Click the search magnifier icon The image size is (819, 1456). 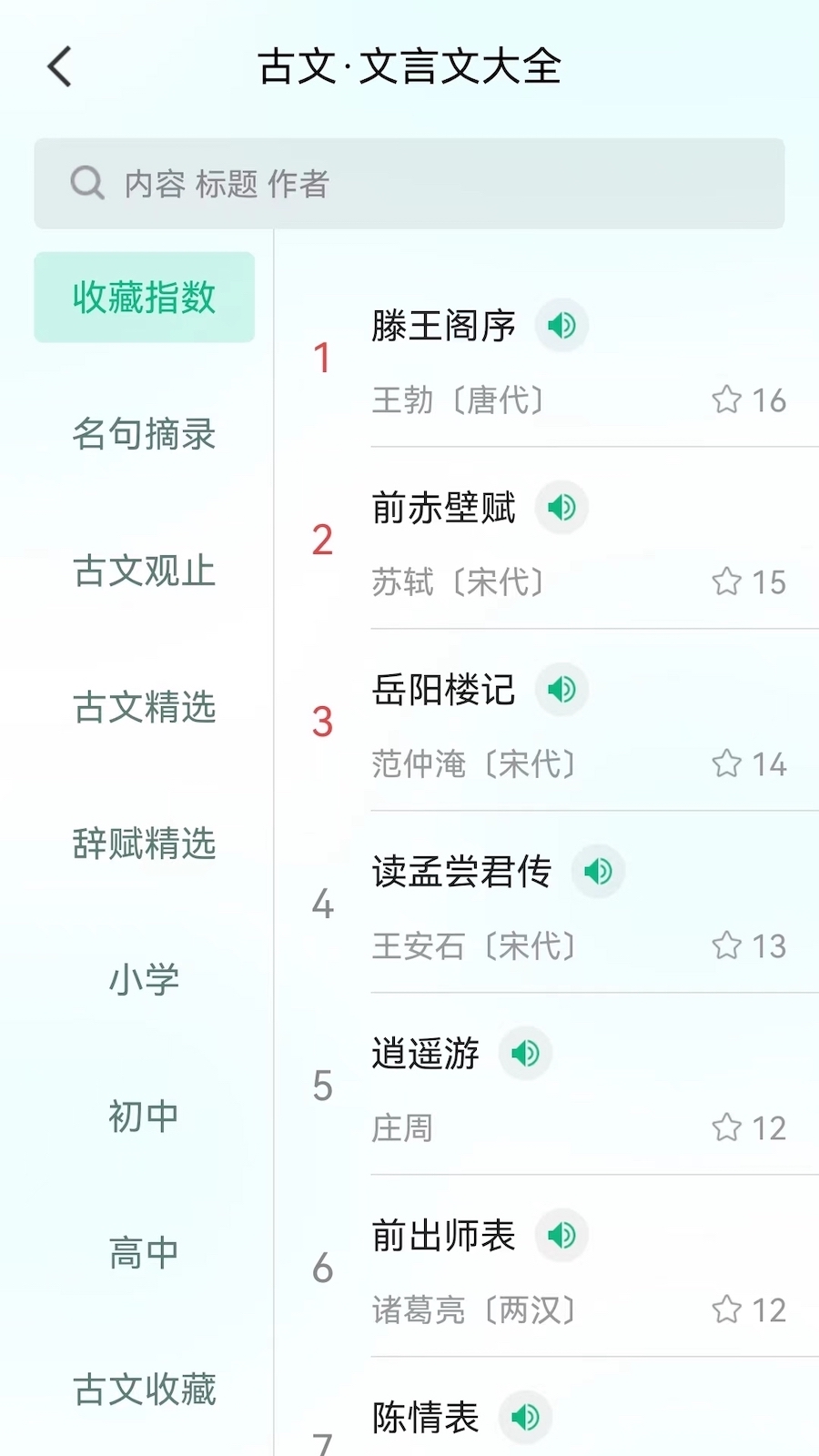(x=86, y=183)
